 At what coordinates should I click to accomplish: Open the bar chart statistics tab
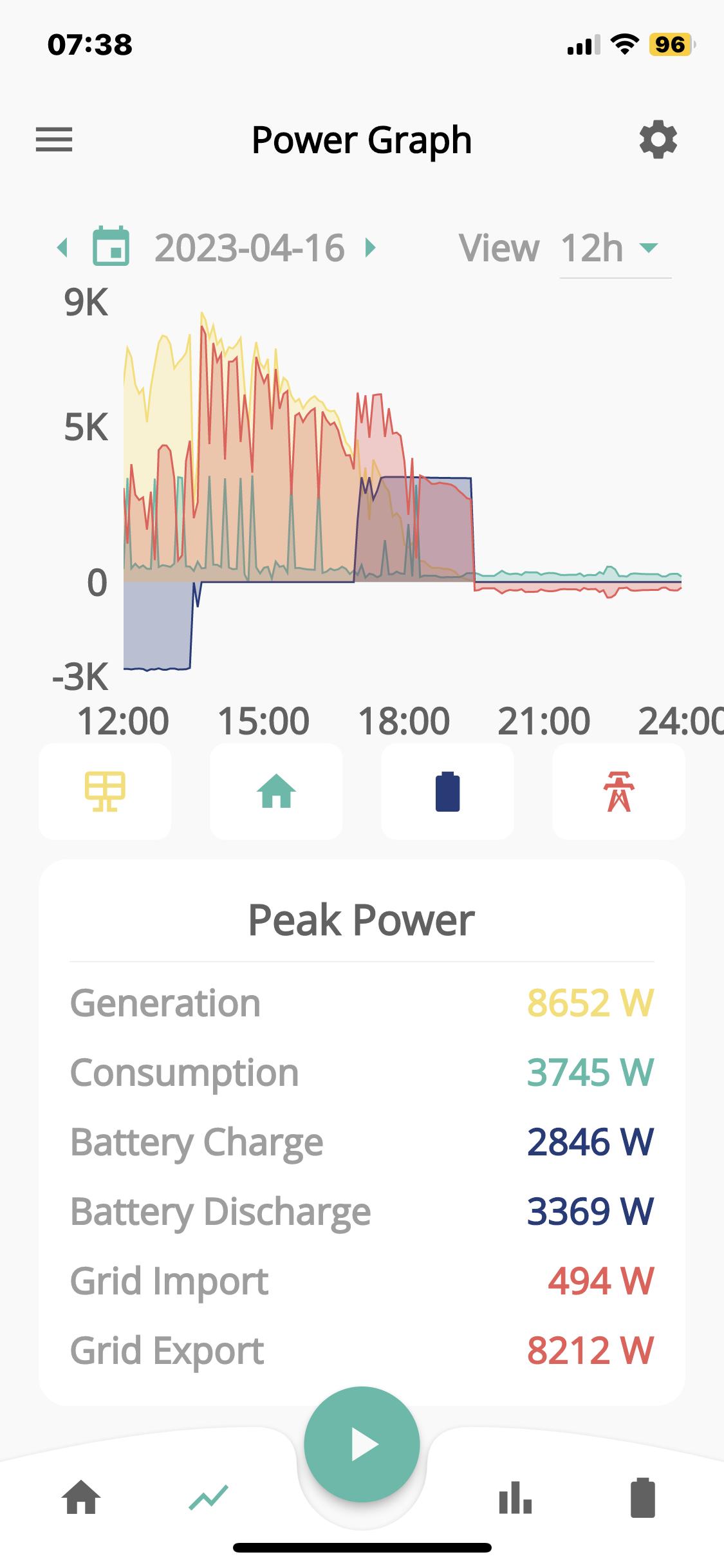click(x=515, y=1497)
